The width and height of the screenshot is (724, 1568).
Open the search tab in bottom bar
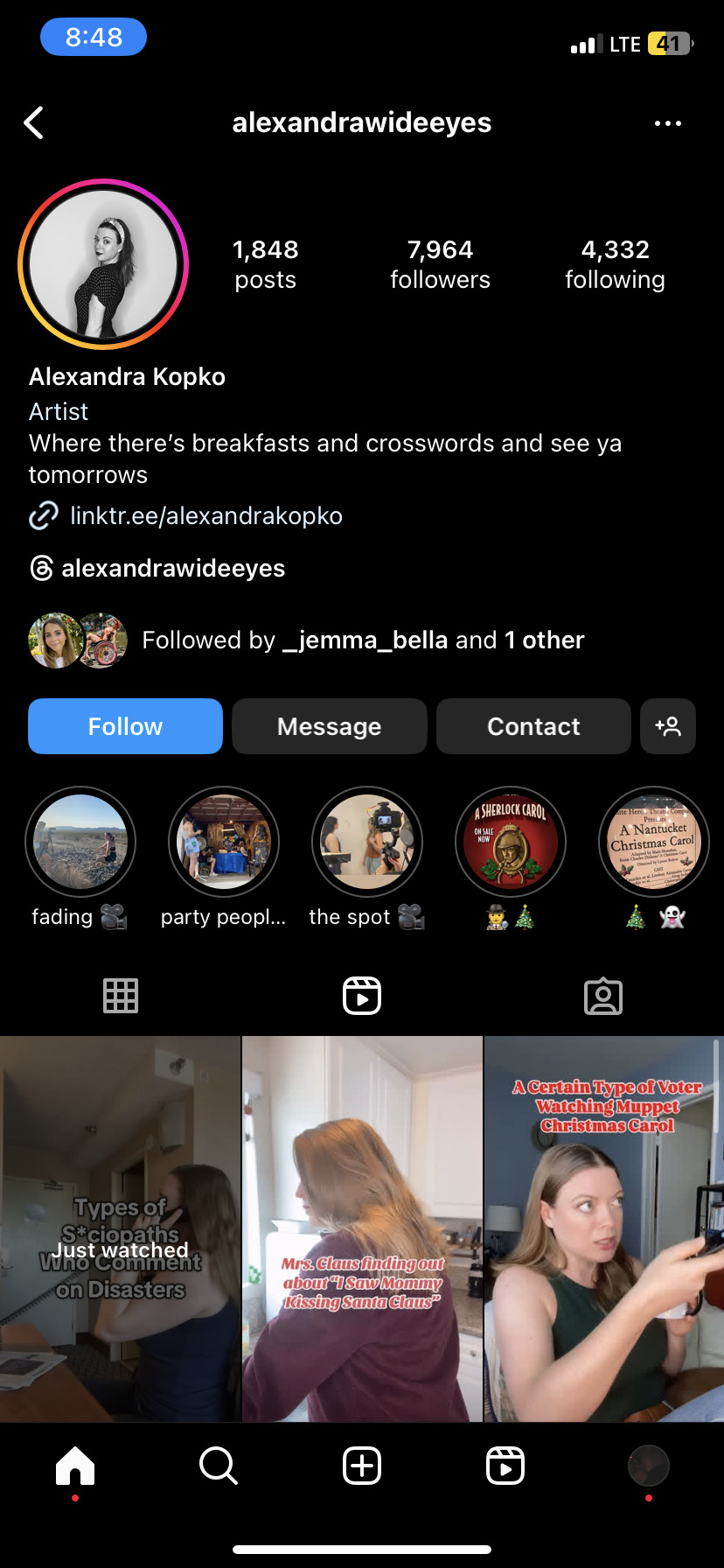click(218, 1466)
